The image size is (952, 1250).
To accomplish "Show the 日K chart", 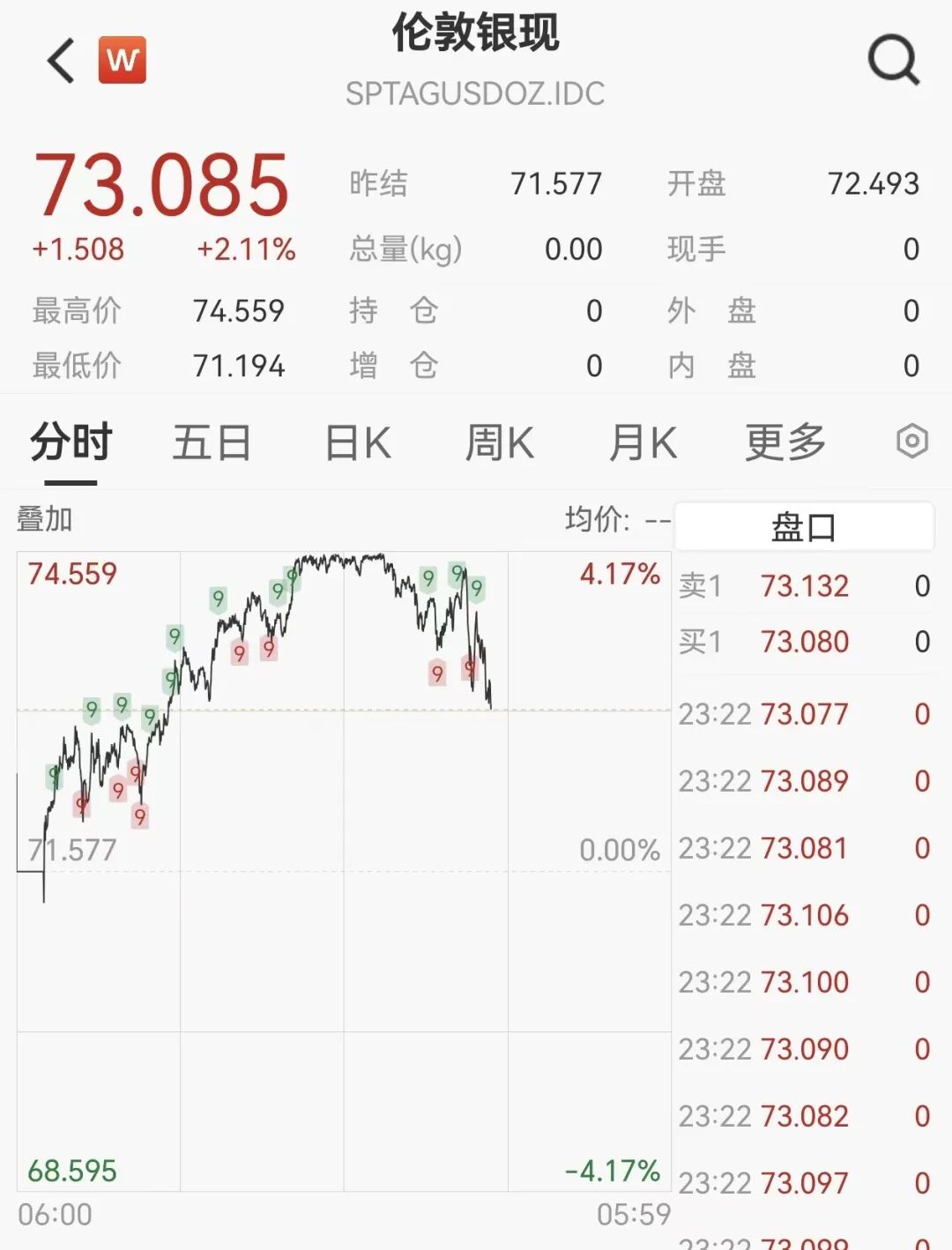I will pyautogui.click(x=358, y=443).
